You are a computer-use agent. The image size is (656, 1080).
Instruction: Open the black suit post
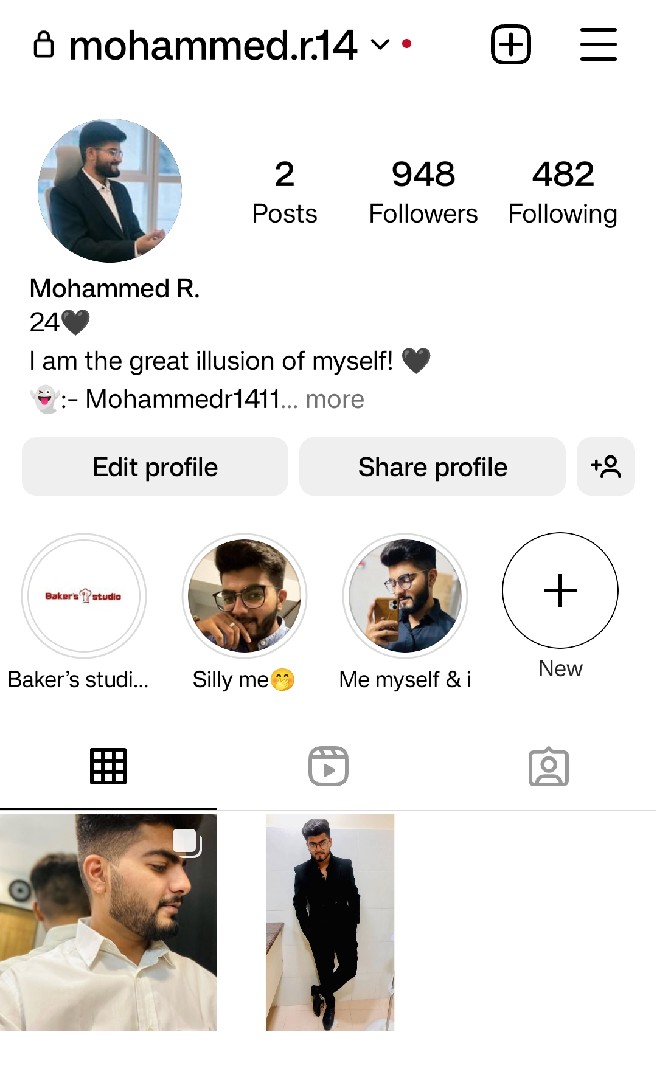point(330,922)
